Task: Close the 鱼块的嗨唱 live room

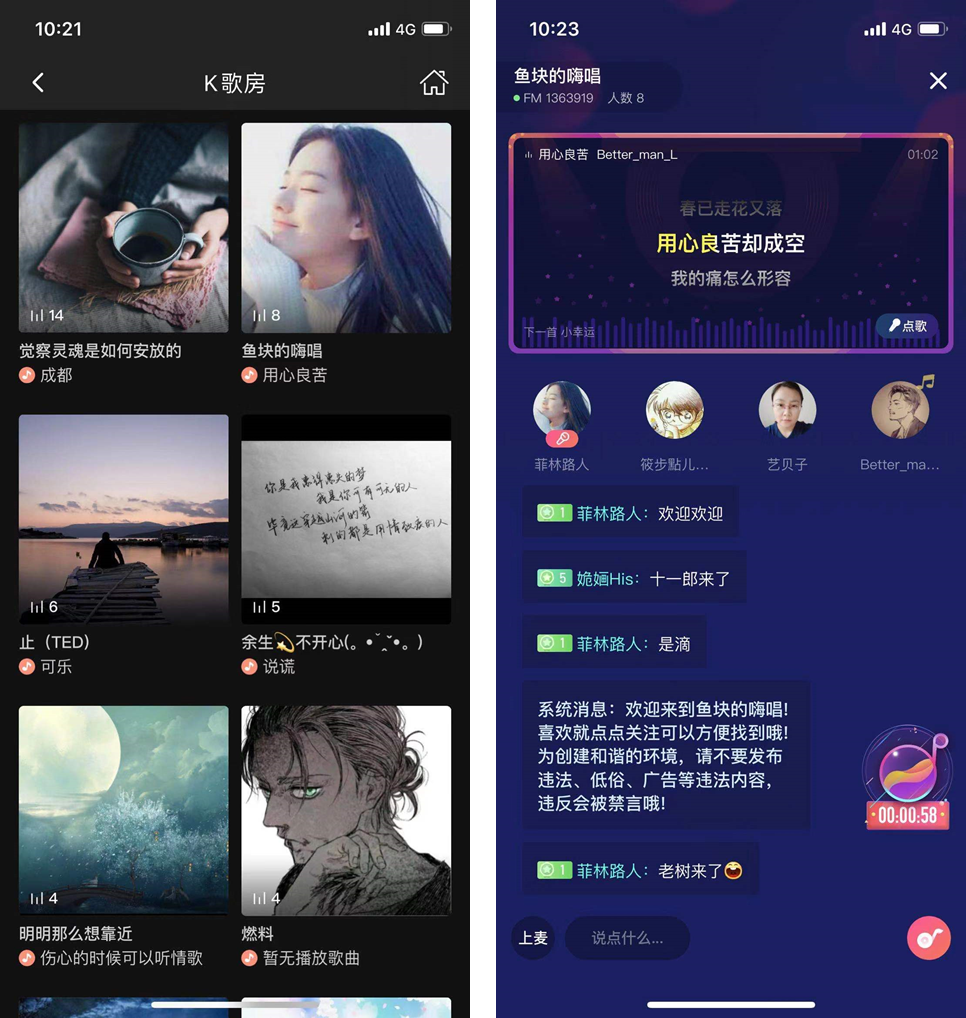Action: tap(937, 81)
